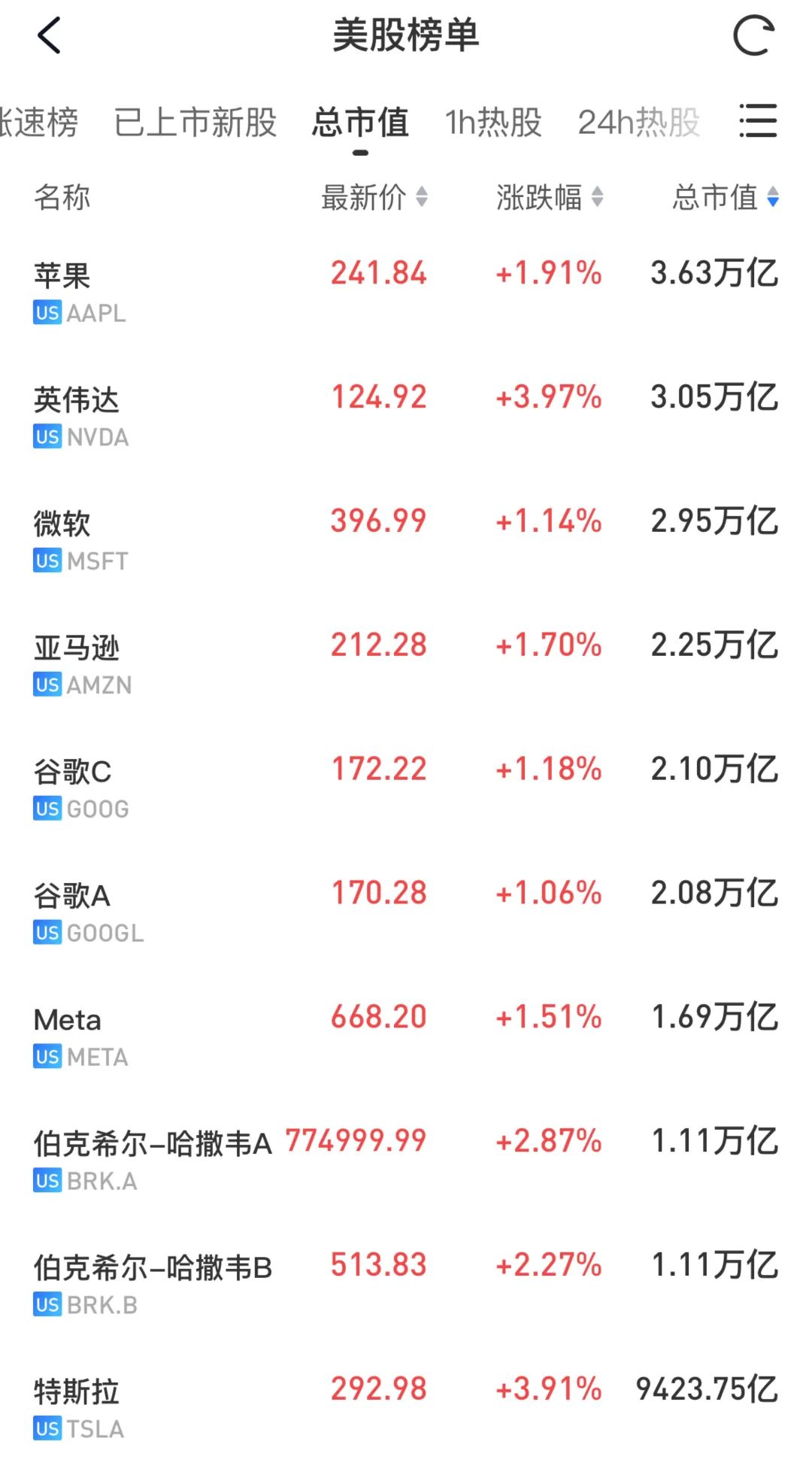The image size is (812, 1481).
Task: View 伯克希尔-哈撒韦B BRK.B details
Action: [x=406, y=1285]
